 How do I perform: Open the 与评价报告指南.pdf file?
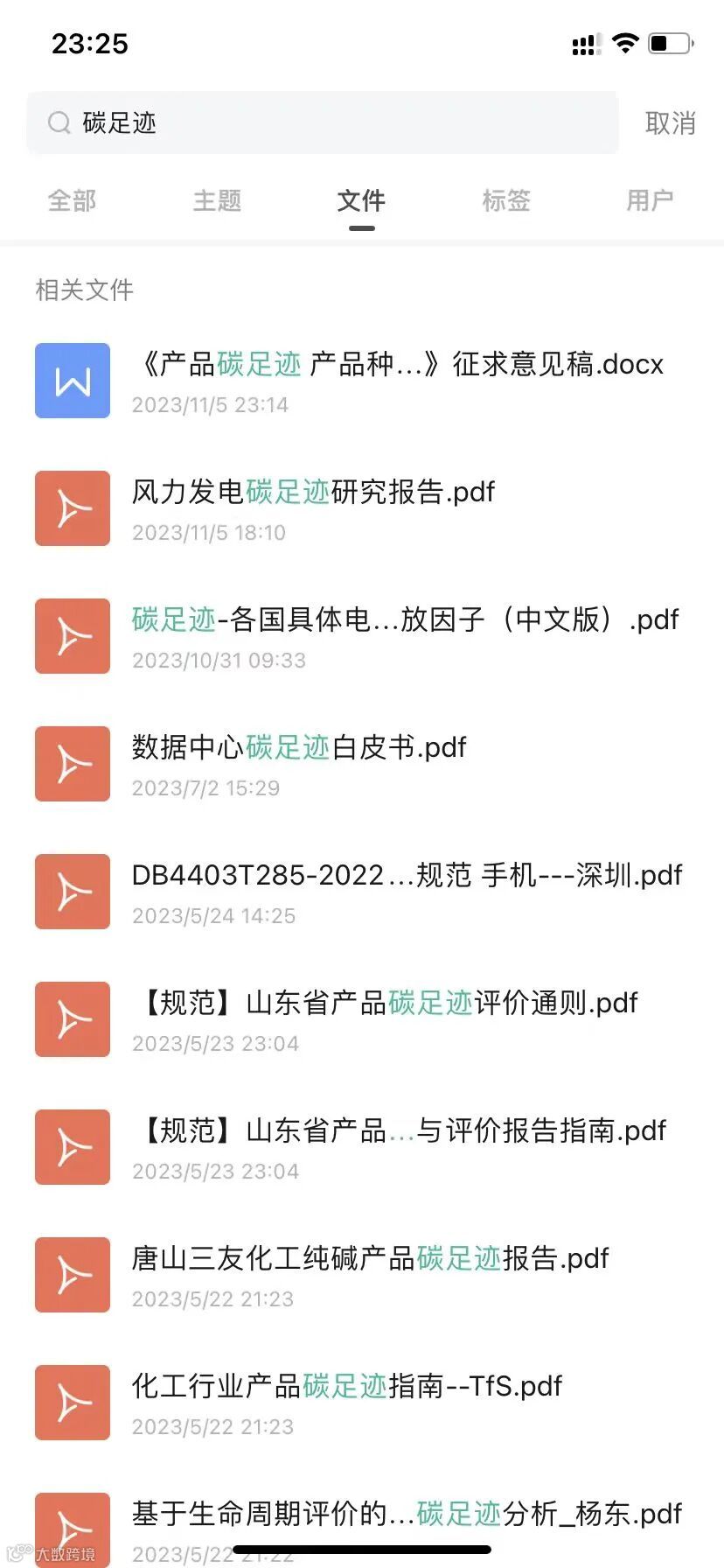(x=400, y=1130)
